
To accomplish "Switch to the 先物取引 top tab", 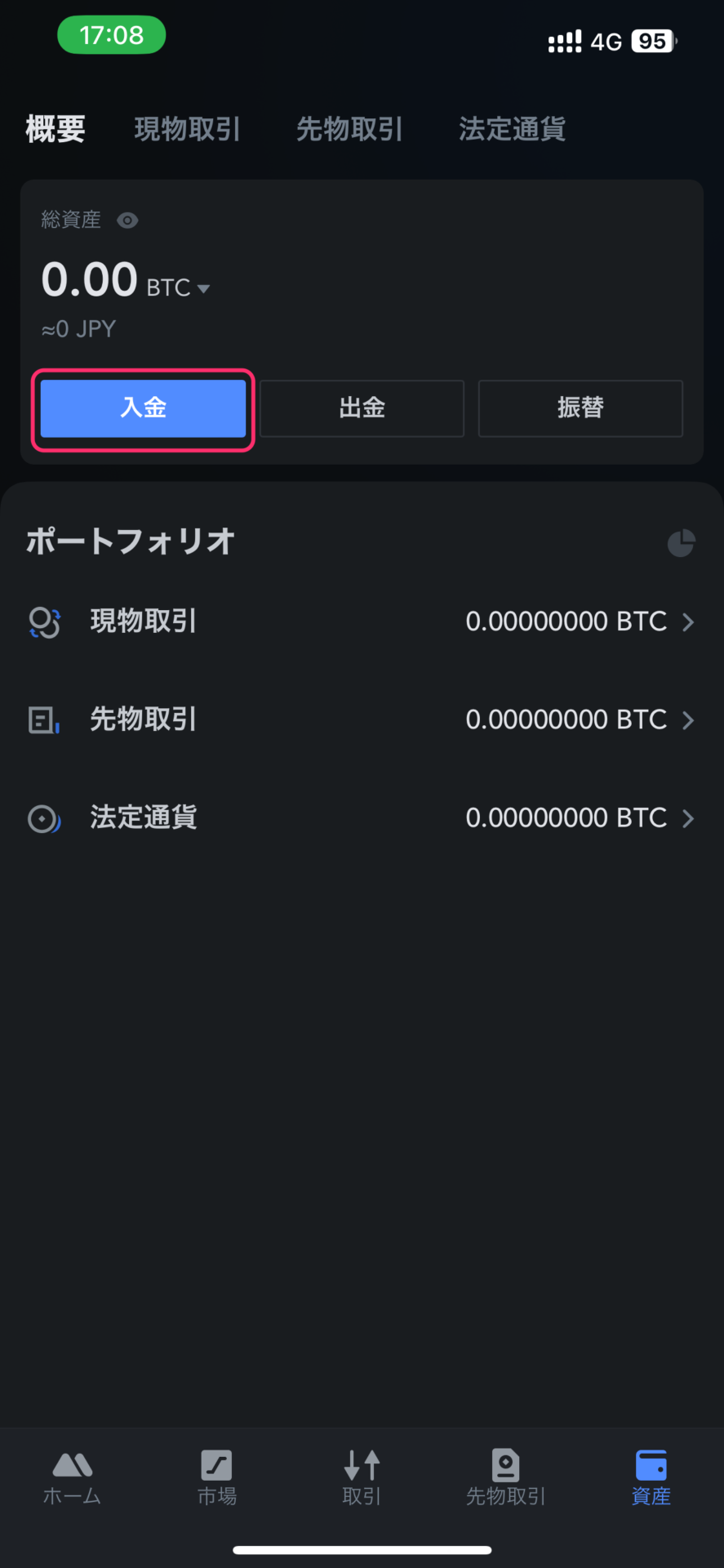I will (x=349, y=129).
